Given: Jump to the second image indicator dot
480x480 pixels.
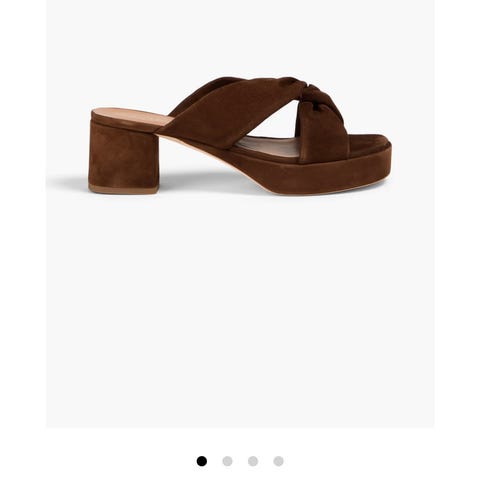Looking at the screenshot, I should 227,461.
